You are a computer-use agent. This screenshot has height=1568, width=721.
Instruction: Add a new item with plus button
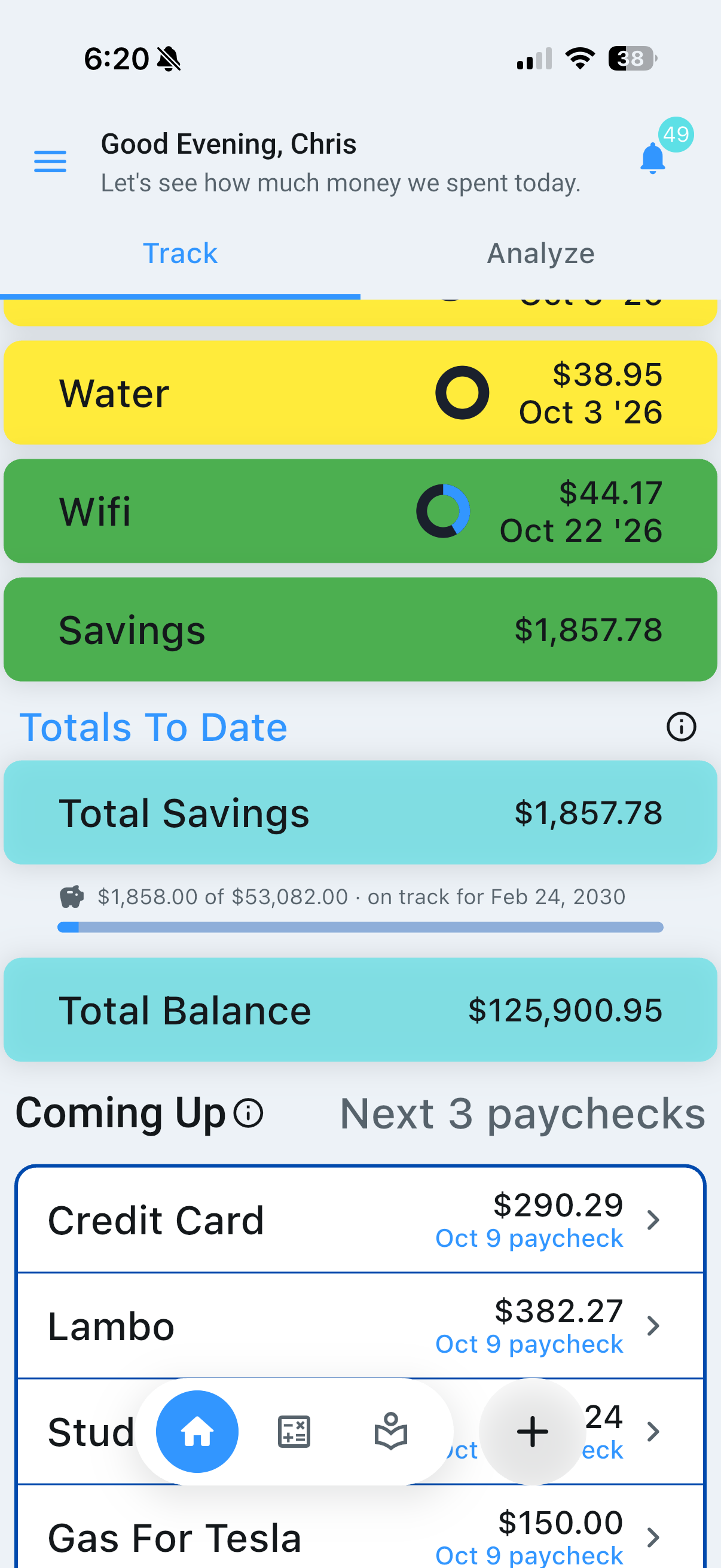tap(533, 1432)
